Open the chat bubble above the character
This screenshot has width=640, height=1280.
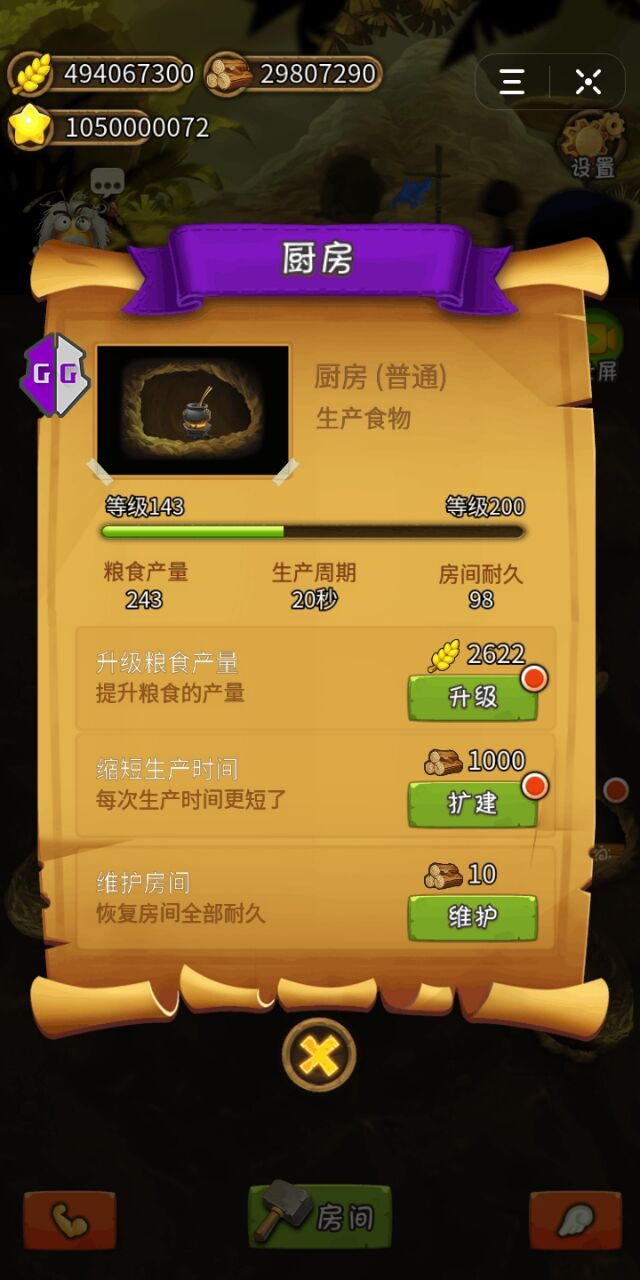click(107, 182)
